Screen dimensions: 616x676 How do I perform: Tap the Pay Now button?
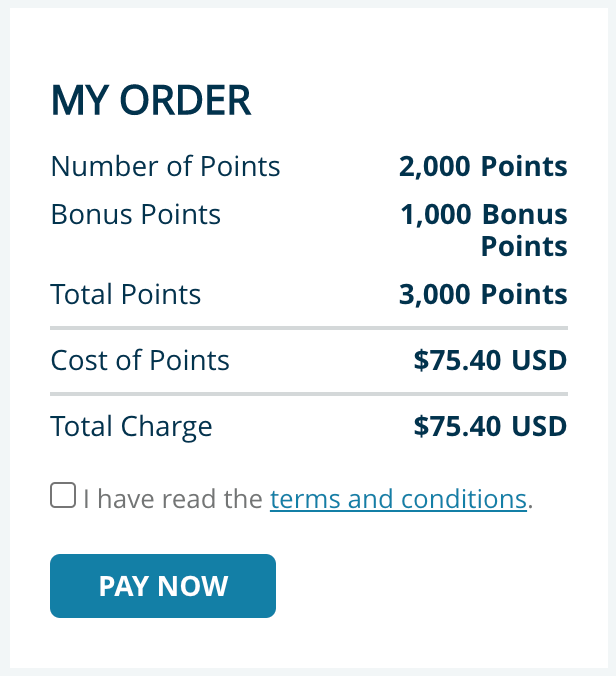coord(163,586)
